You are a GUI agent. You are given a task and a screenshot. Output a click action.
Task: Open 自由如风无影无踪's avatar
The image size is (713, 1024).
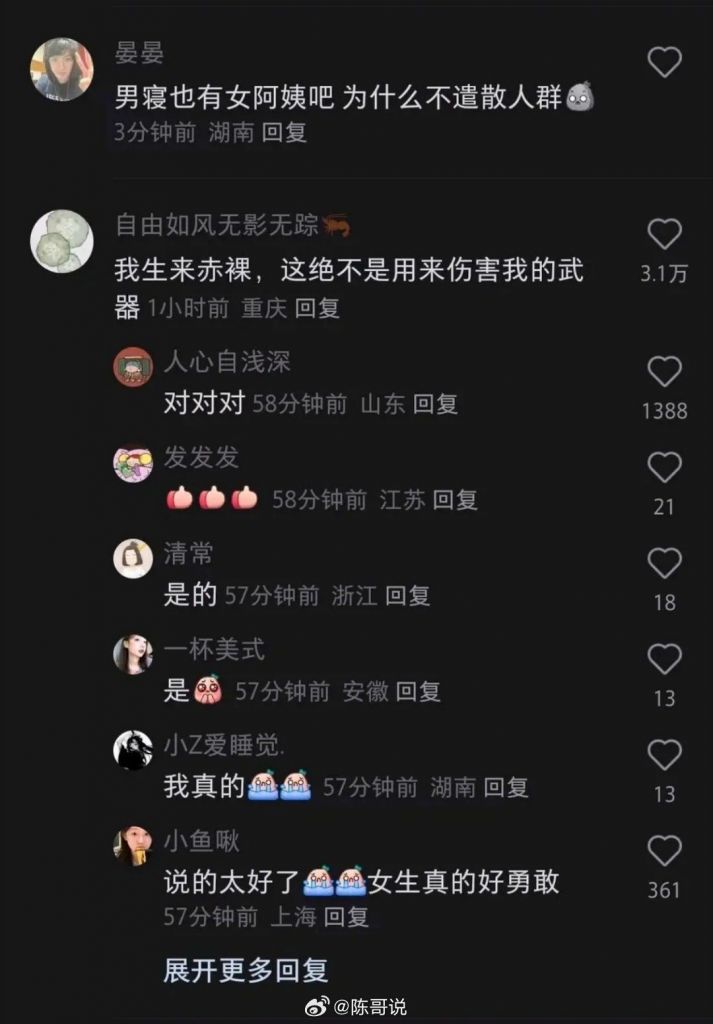click(63, 241)
